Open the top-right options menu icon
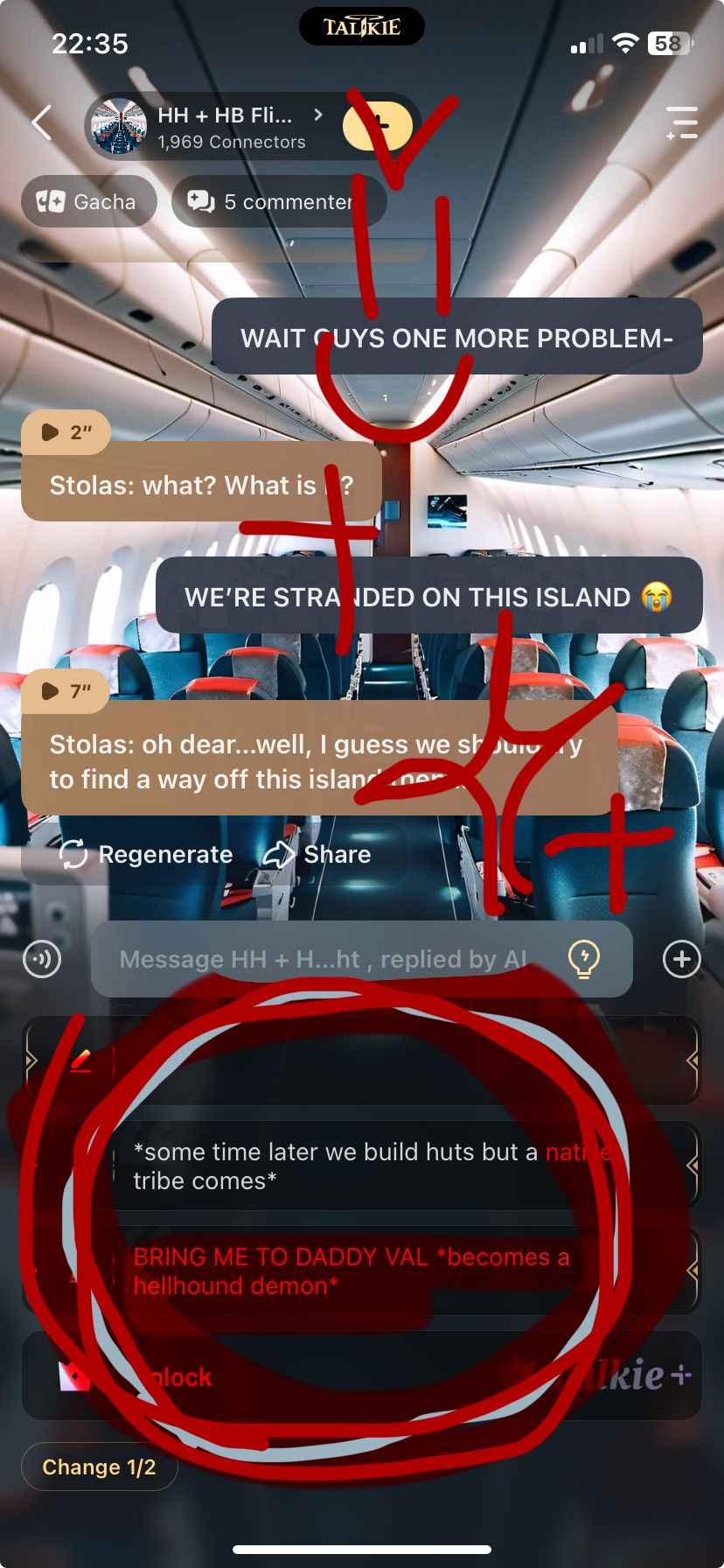The width and height of the screenshot is (724, 1568). 682,123
